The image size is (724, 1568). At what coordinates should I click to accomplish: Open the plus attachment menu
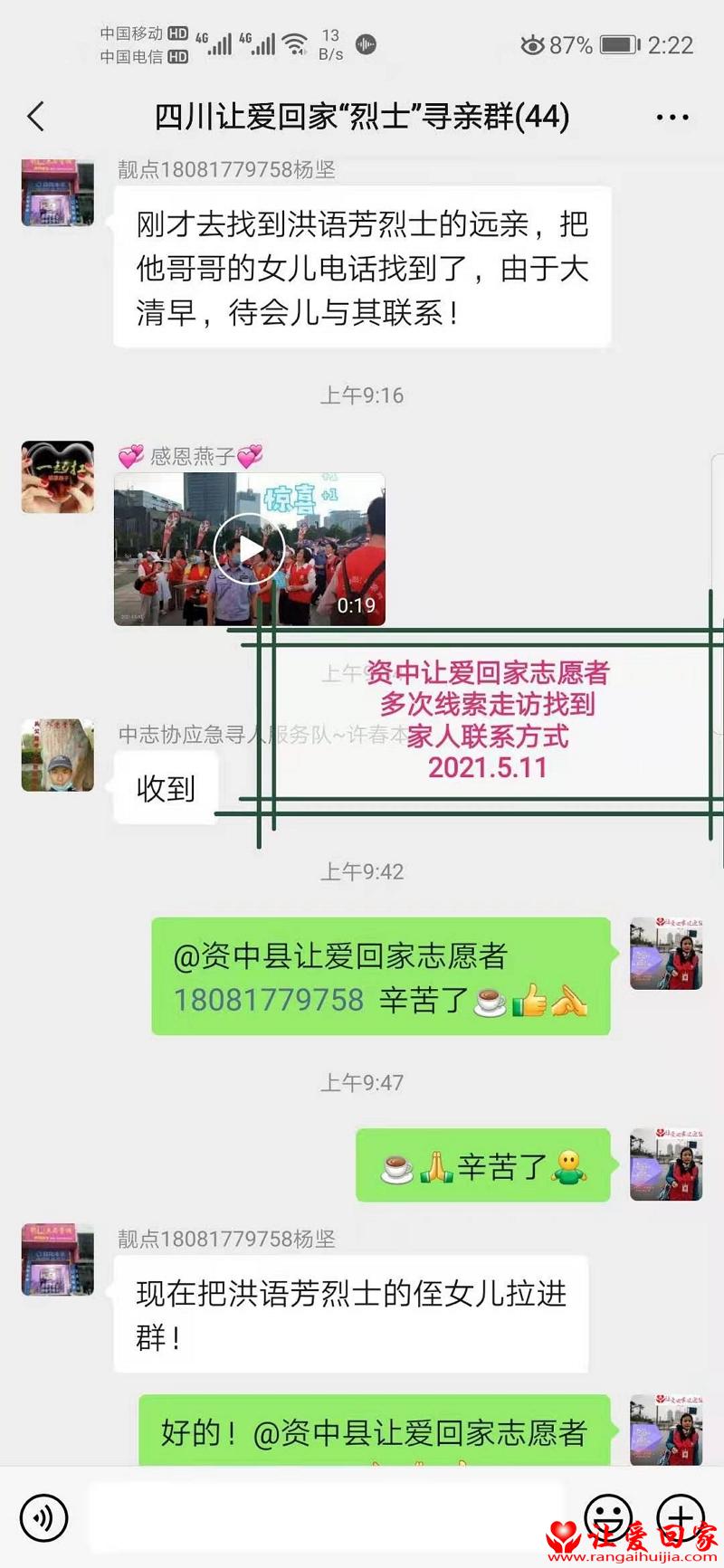click(680, 1517)
